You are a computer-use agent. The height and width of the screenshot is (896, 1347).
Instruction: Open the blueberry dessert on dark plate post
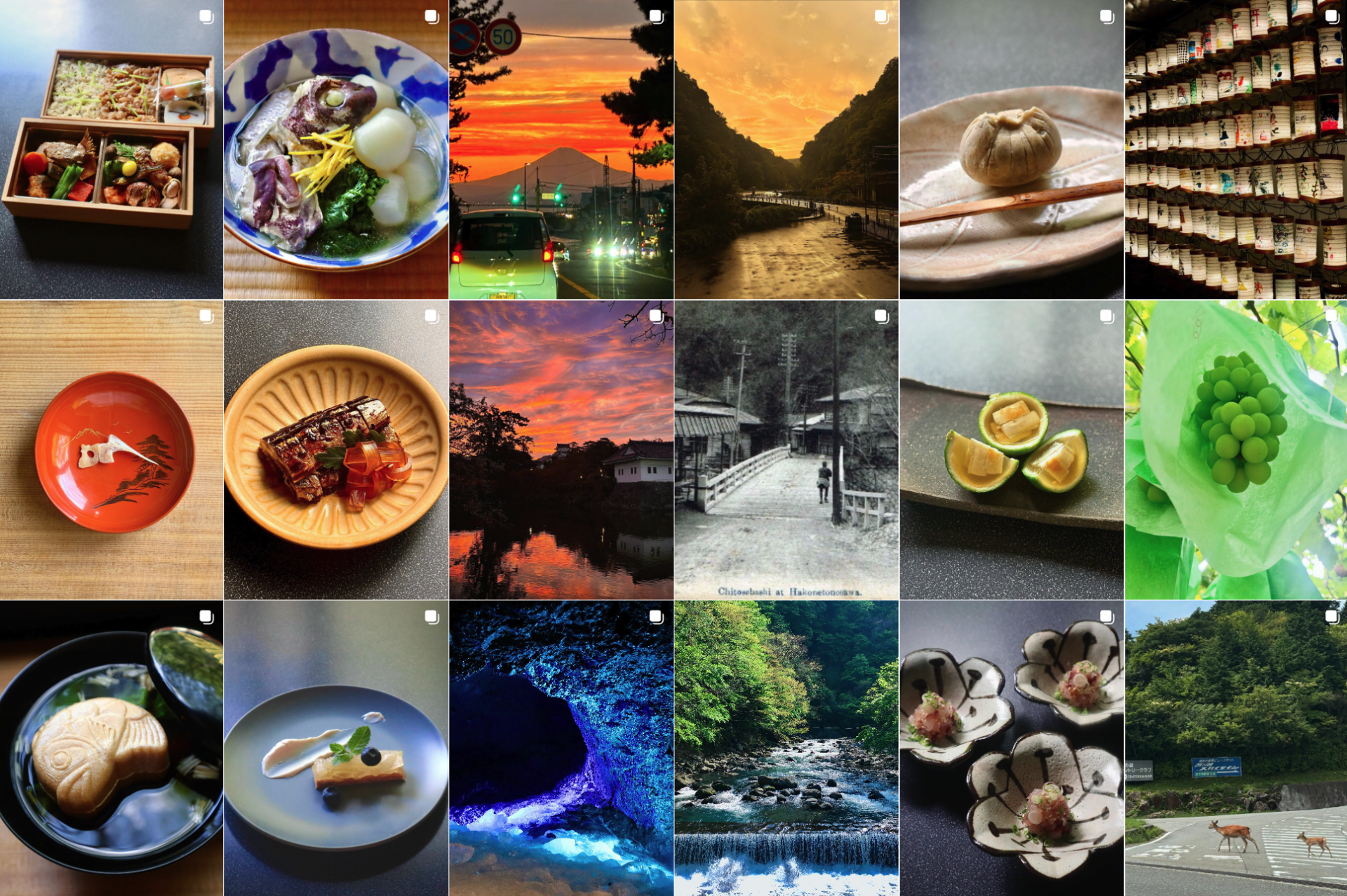click(336, 748)
